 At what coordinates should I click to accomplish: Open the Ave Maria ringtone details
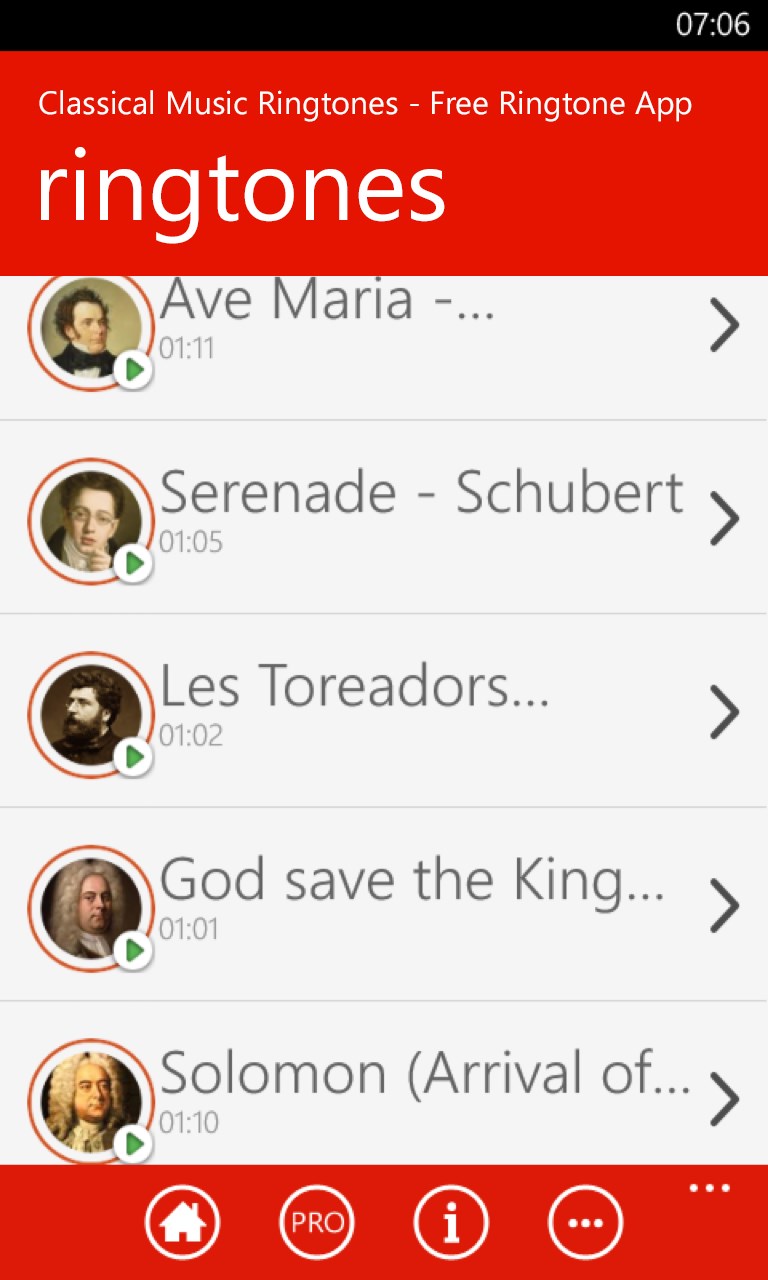point(724,324)
